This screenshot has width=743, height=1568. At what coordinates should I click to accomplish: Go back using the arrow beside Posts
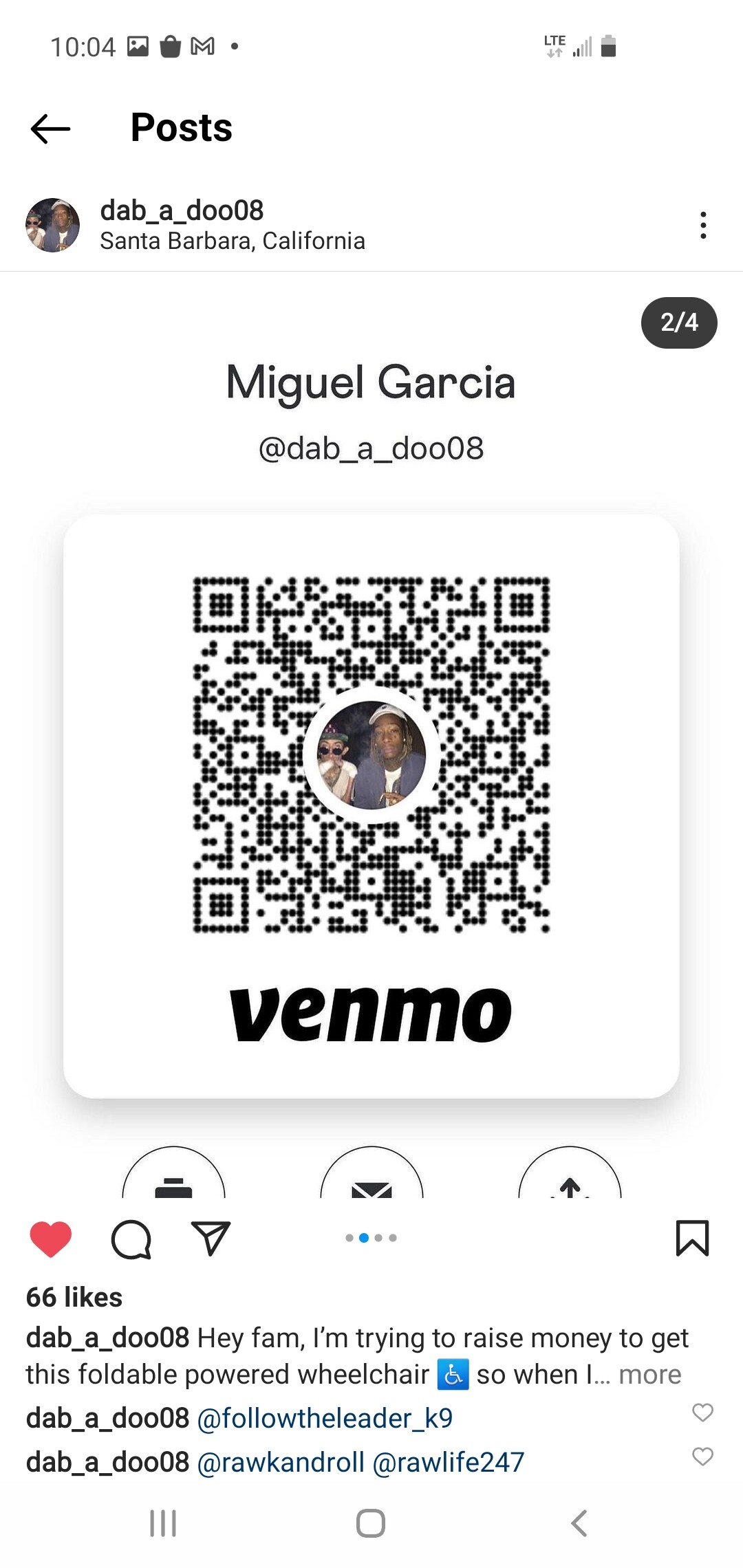(x=50, y=129)
